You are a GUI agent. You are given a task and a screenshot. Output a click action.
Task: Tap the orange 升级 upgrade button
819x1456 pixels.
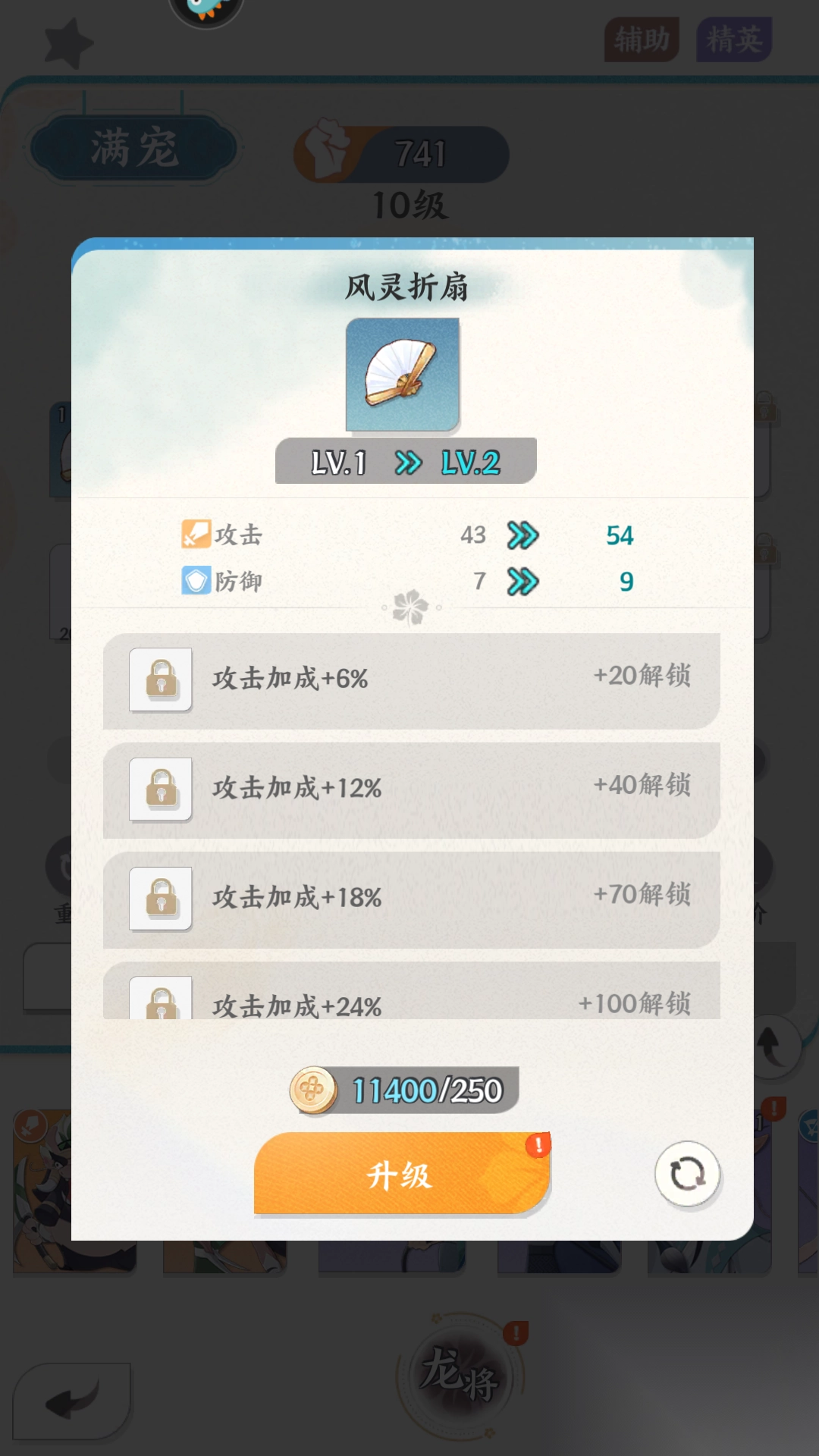coord(401,1175)
